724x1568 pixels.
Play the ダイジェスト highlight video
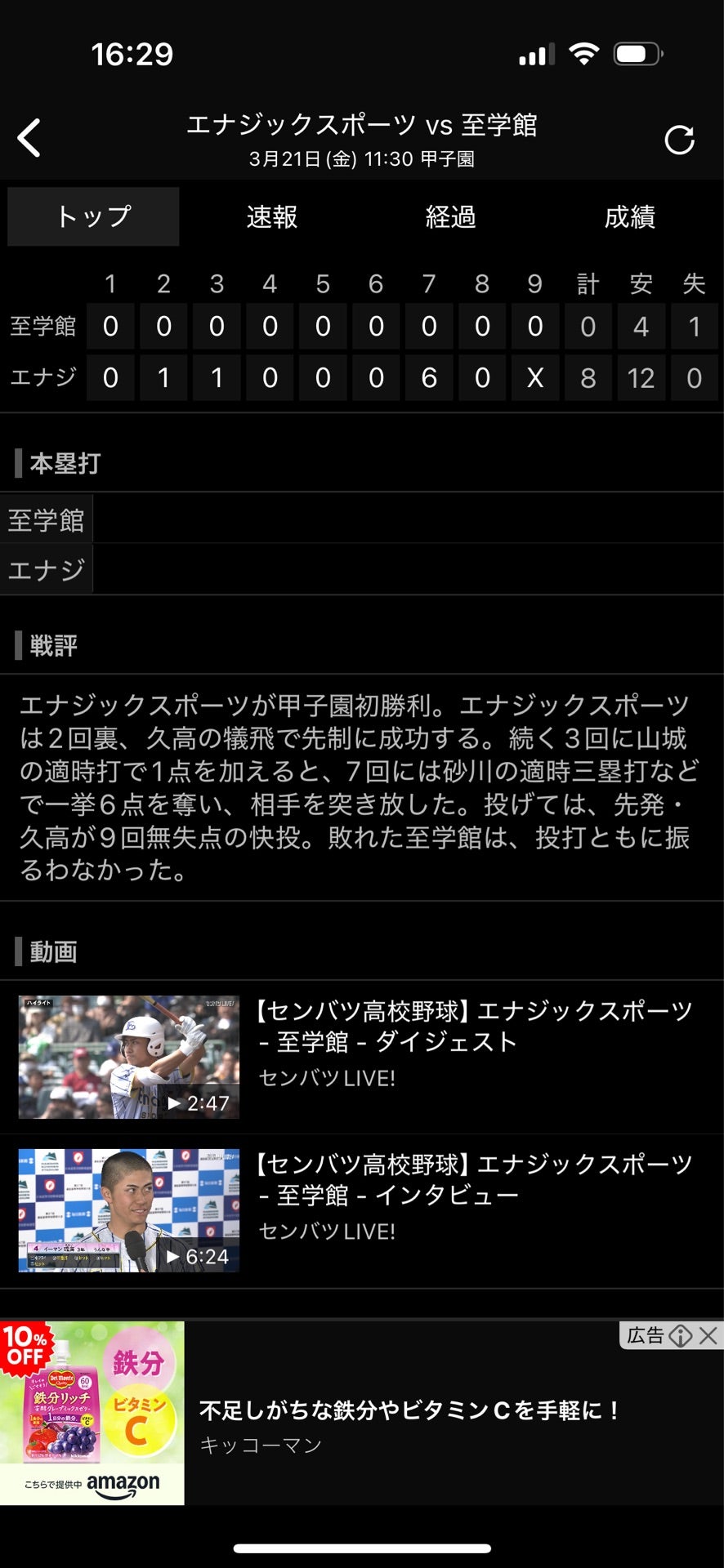point(129,1057)
